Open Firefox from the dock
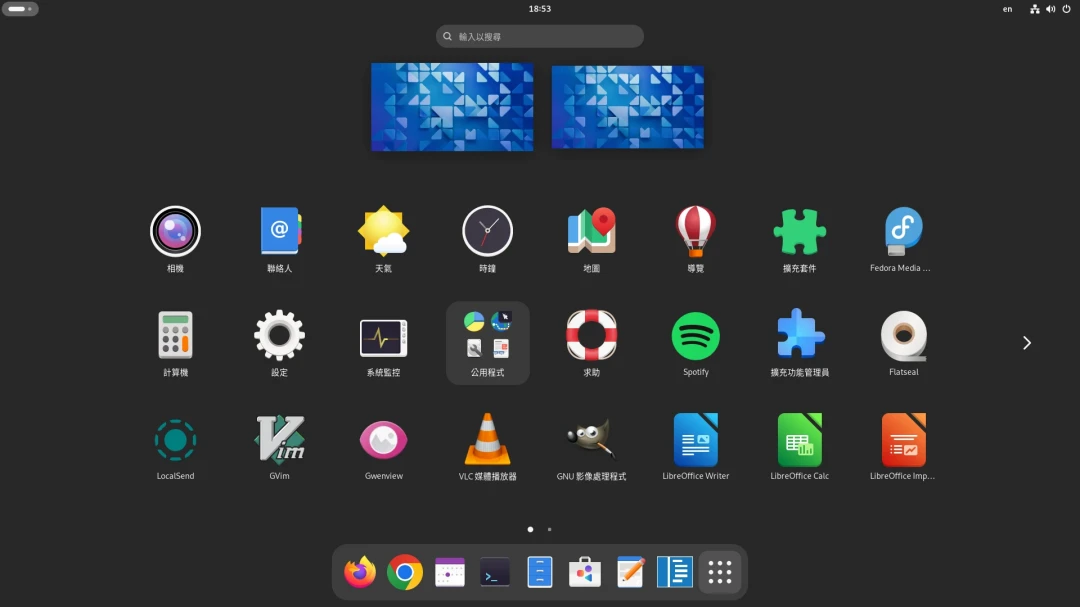 (360, 572)
